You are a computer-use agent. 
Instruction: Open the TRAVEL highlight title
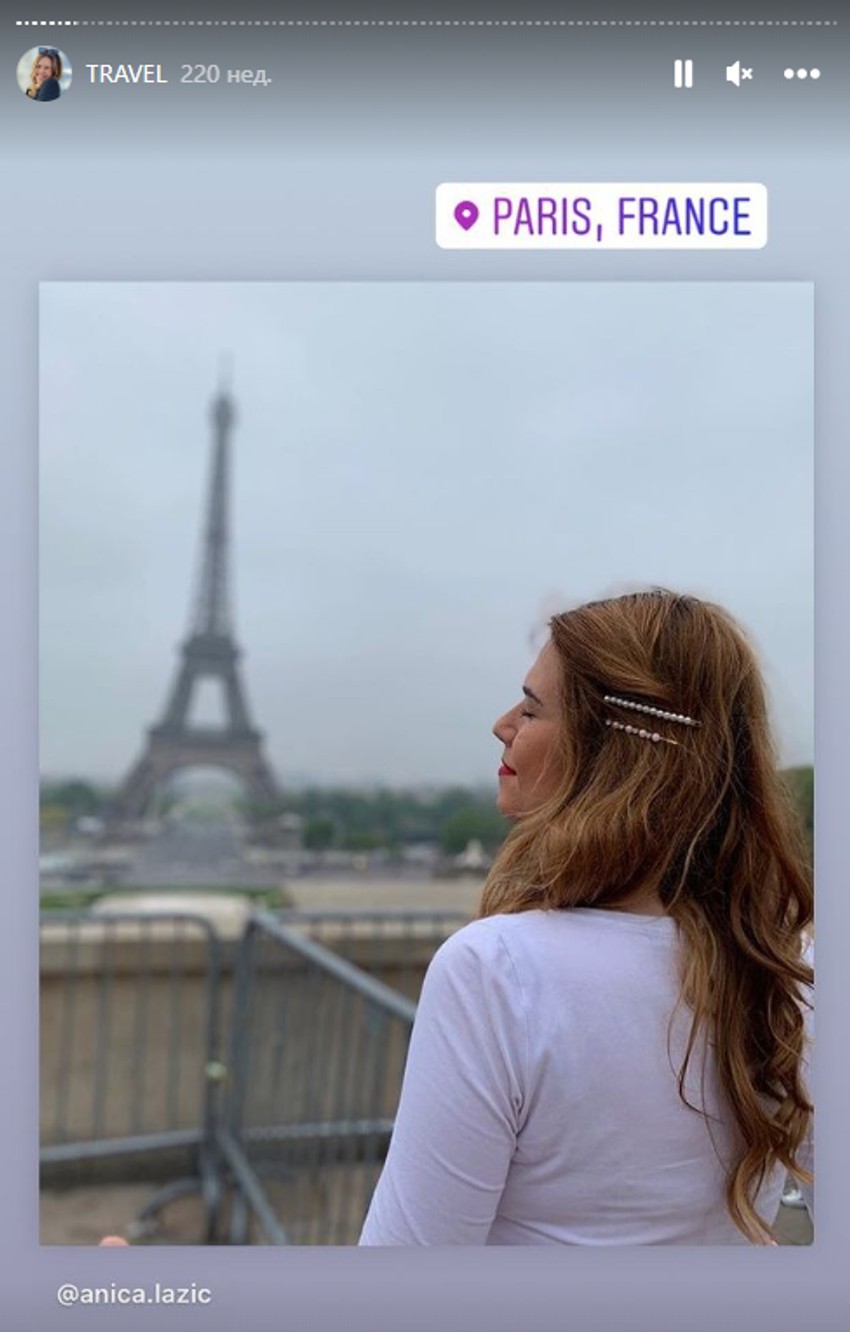click(x=126, y=75)
